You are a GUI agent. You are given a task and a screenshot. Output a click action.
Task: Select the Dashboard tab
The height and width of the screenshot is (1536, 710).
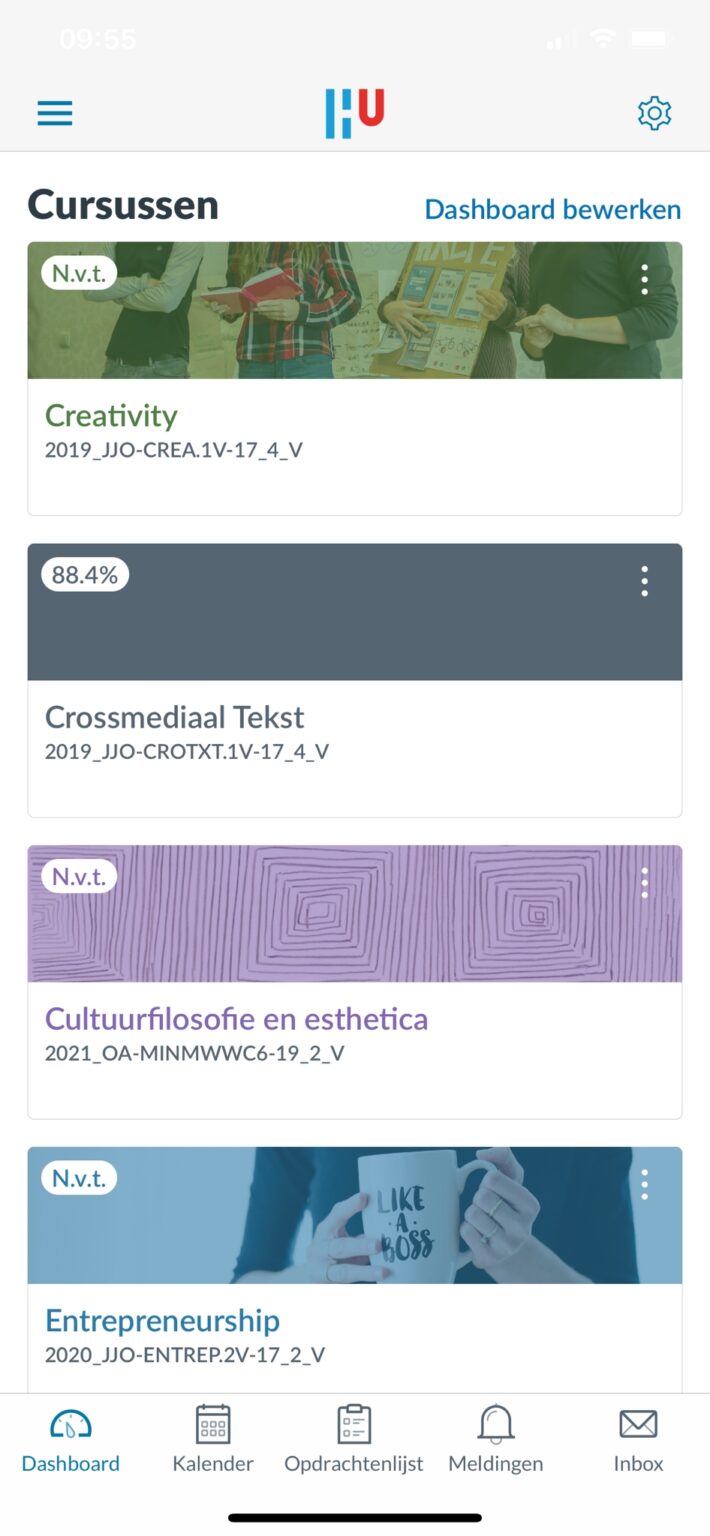coord(71,1440)
